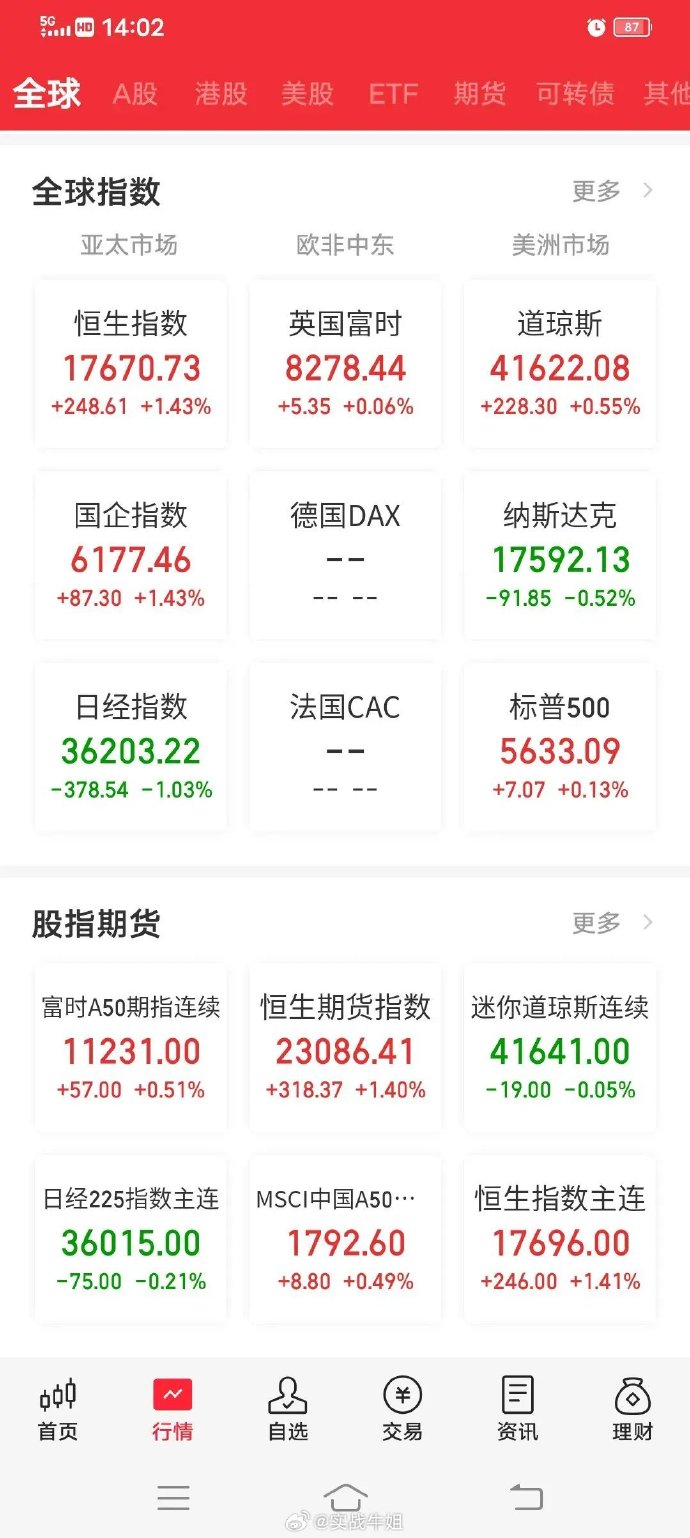690x1538 pixels.
Task: Open the 理财 tab
Action: pos(632,1409)
